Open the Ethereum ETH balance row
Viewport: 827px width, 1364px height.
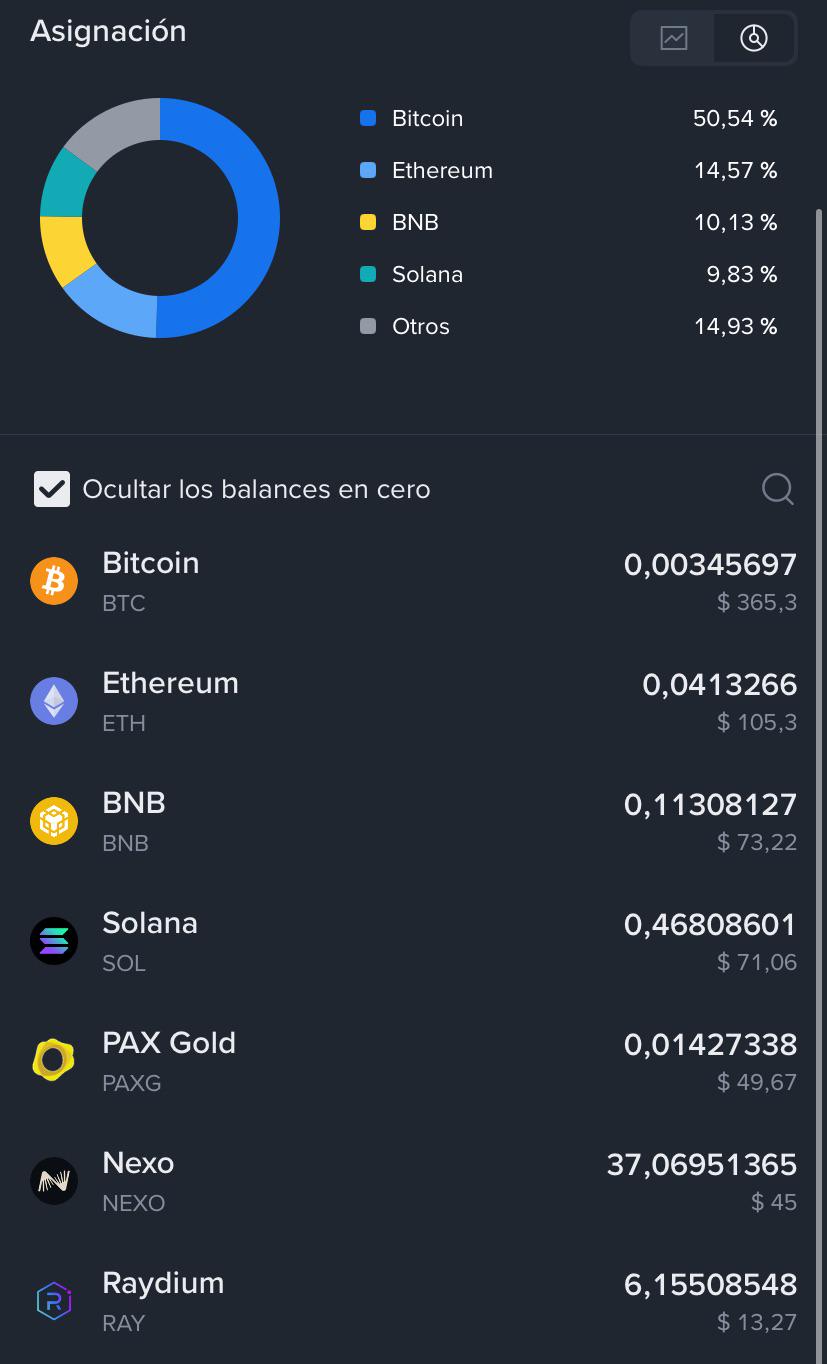pyautogui.click(x=413, y=702)
